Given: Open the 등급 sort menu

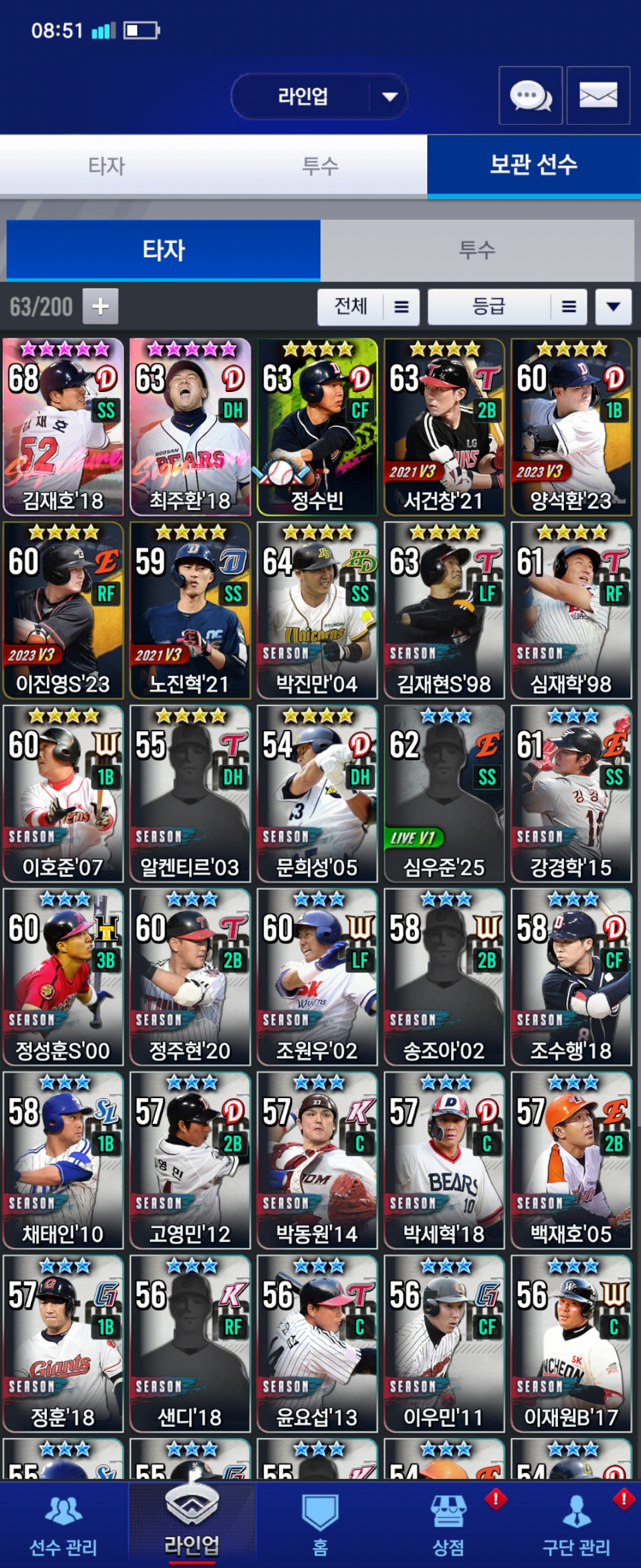Looking at the screenshot, I should (x=507, y=306).
